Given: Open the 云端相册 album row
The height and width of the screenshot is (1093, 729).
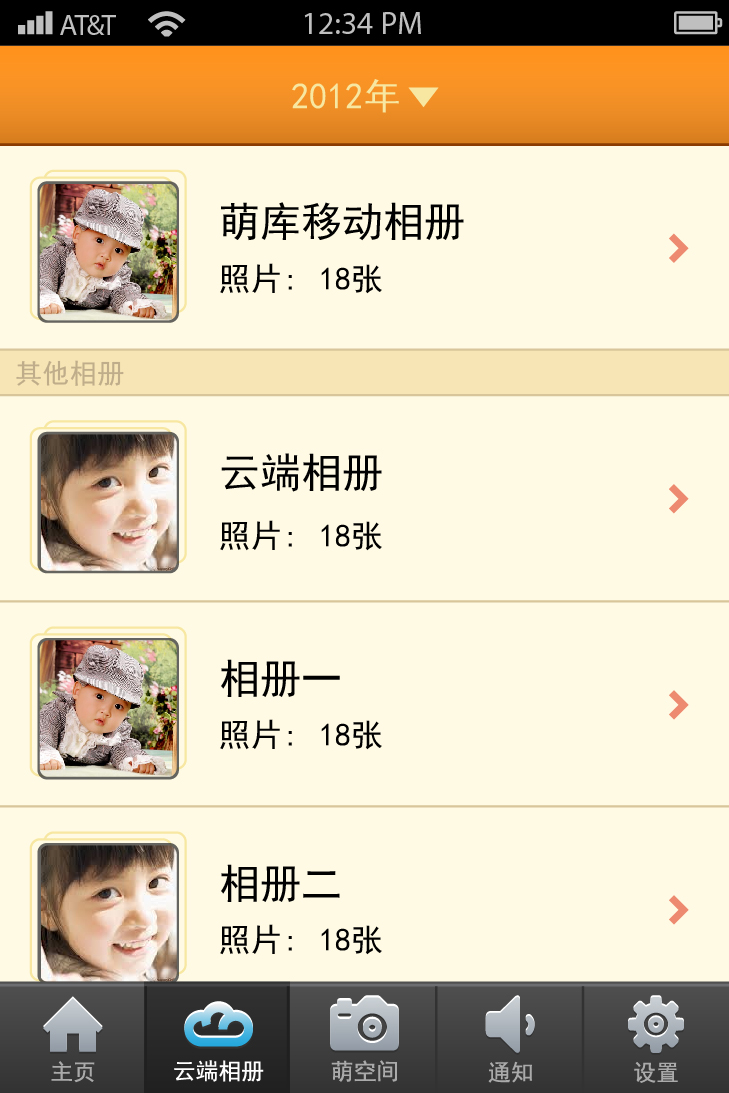Looking at the screenshot, I should [364, 498].
